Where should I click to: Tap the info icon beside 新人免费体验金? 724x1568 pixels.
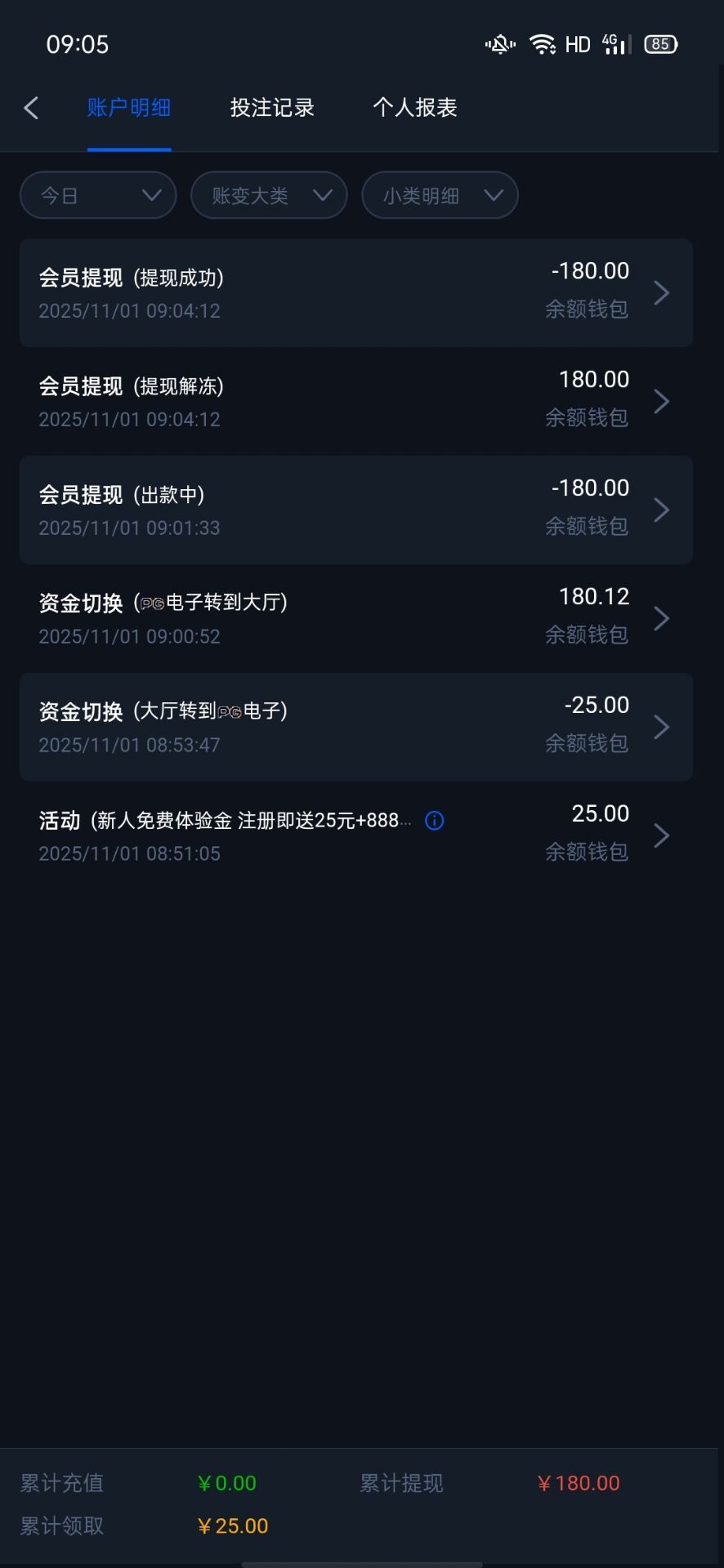435,821
